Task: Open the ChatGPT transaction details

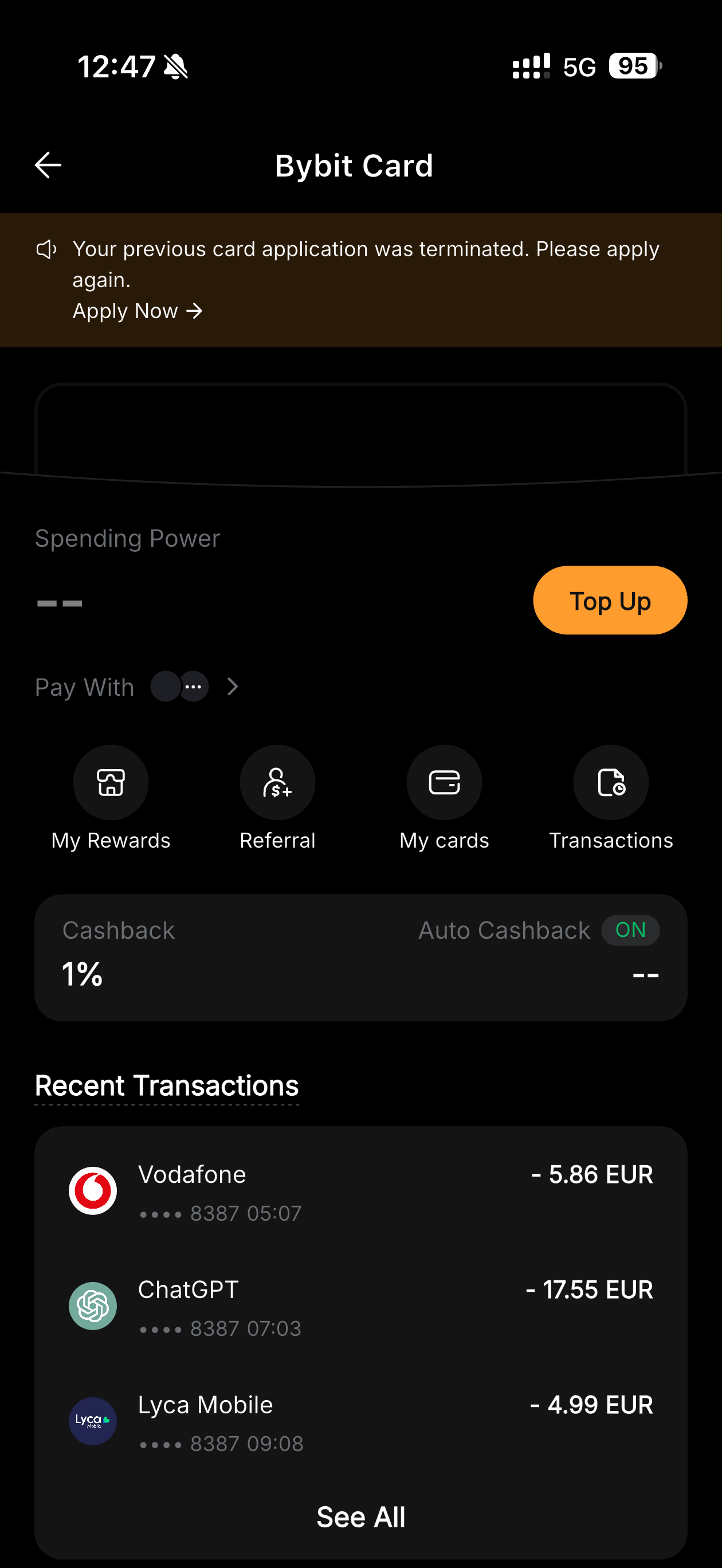Action: coord(361,1306)
